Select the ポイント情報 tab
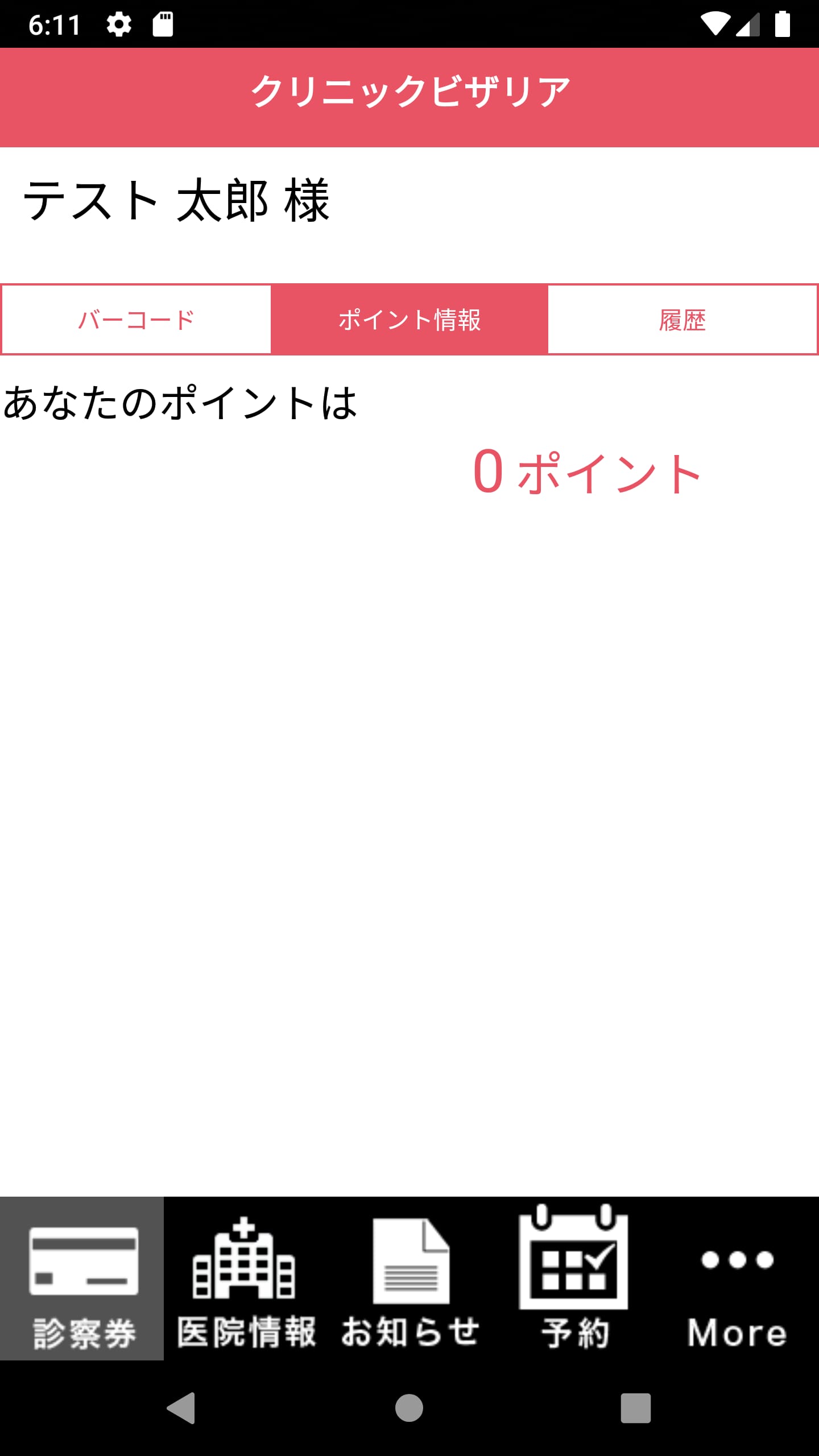This screenshot has width=819, height=1456. pyautogui.click(x=408, y=320)
